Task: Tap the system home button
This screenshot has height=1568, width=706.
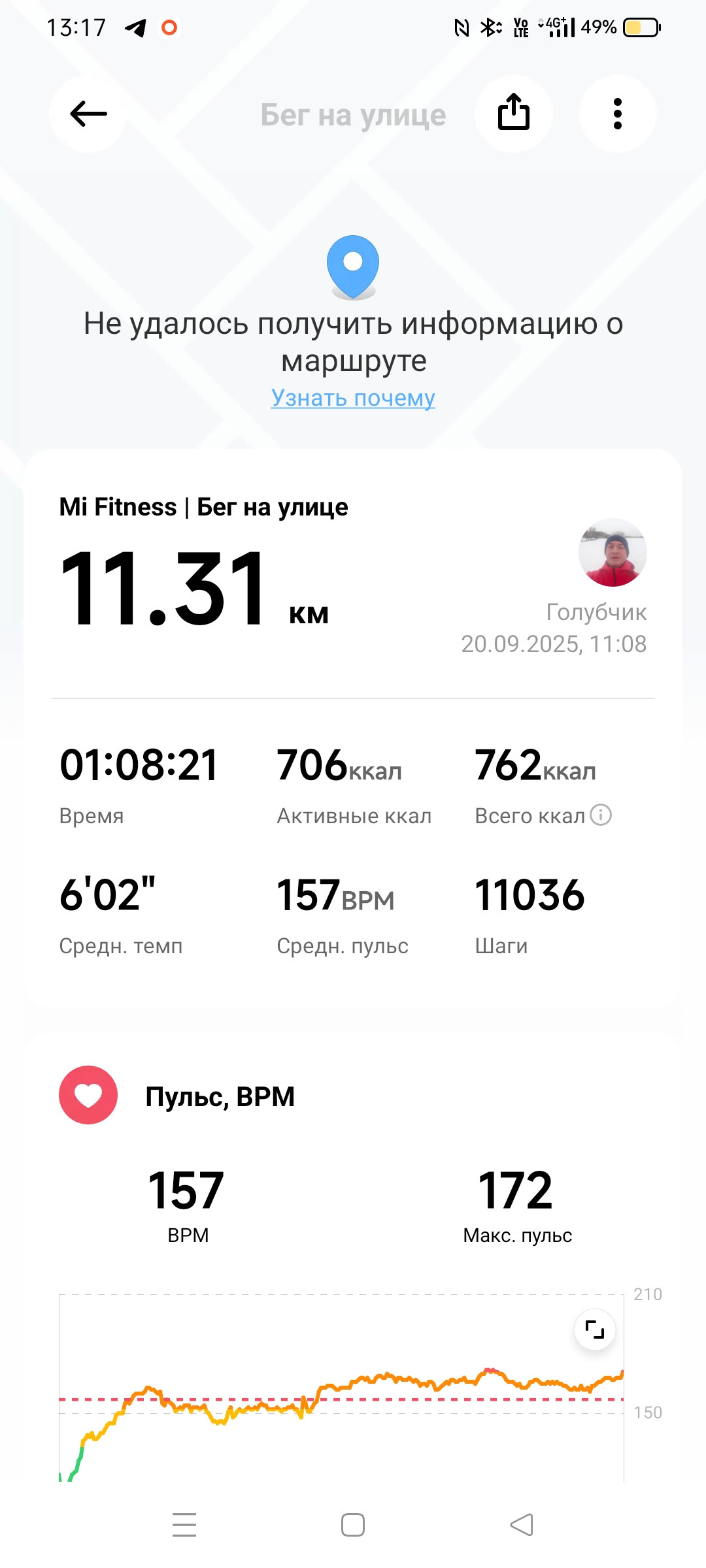Action: [353, 1525]
